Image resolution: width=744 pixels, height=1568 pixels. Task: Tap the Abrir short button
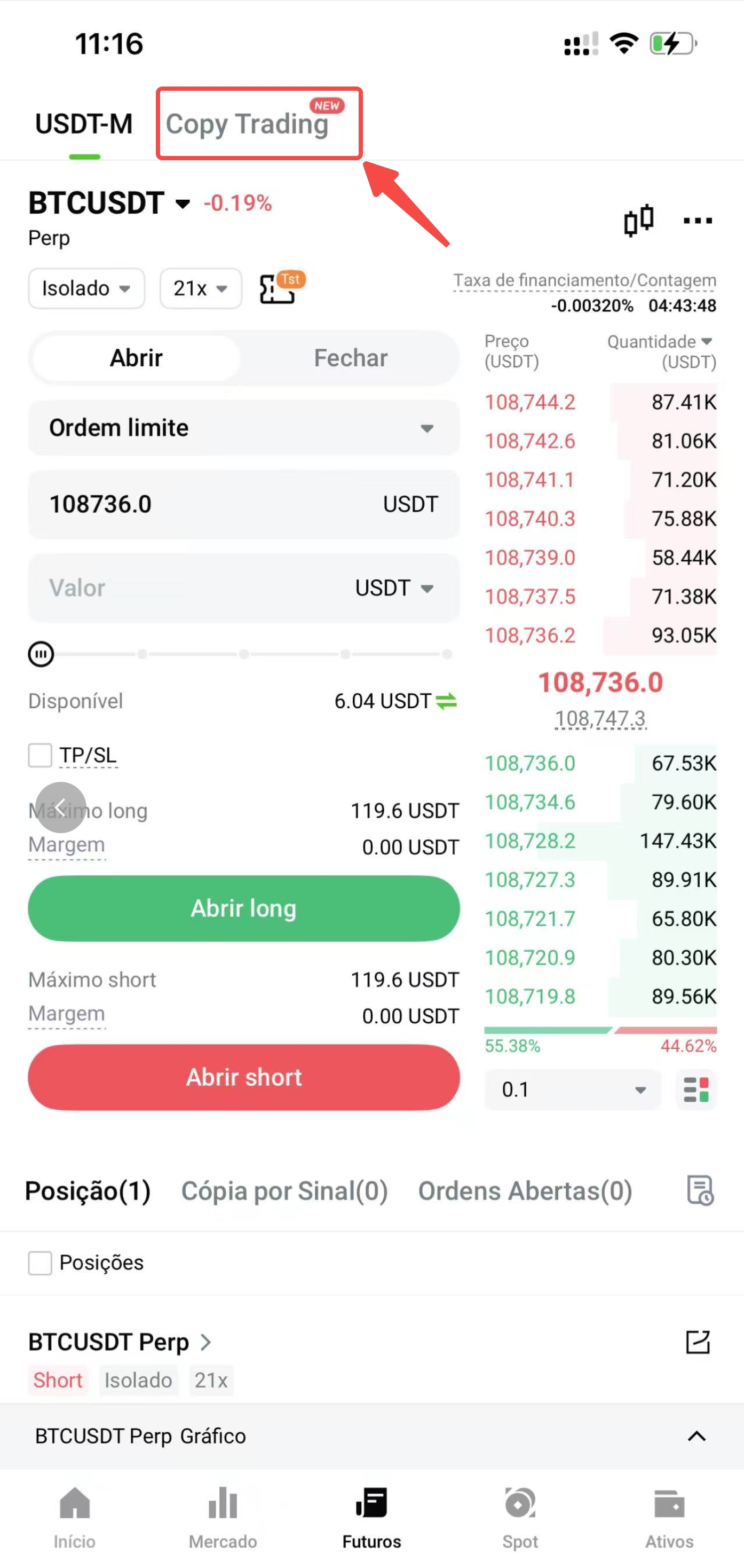243,1077
